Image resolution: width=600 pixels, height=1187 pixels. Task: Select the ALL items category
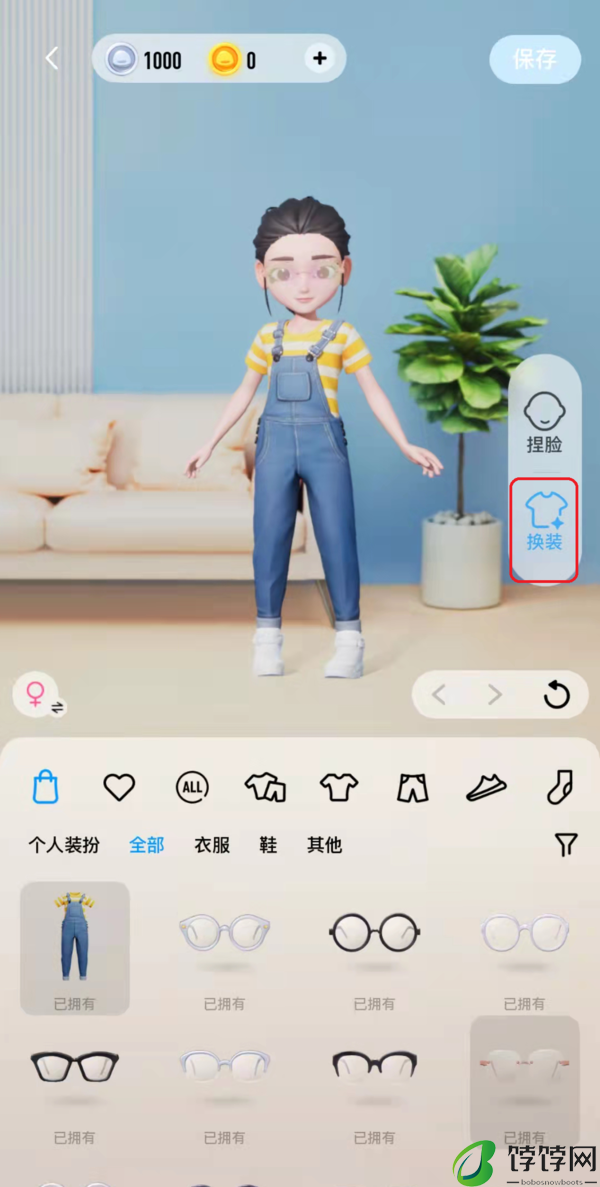[x=192, y=787]
